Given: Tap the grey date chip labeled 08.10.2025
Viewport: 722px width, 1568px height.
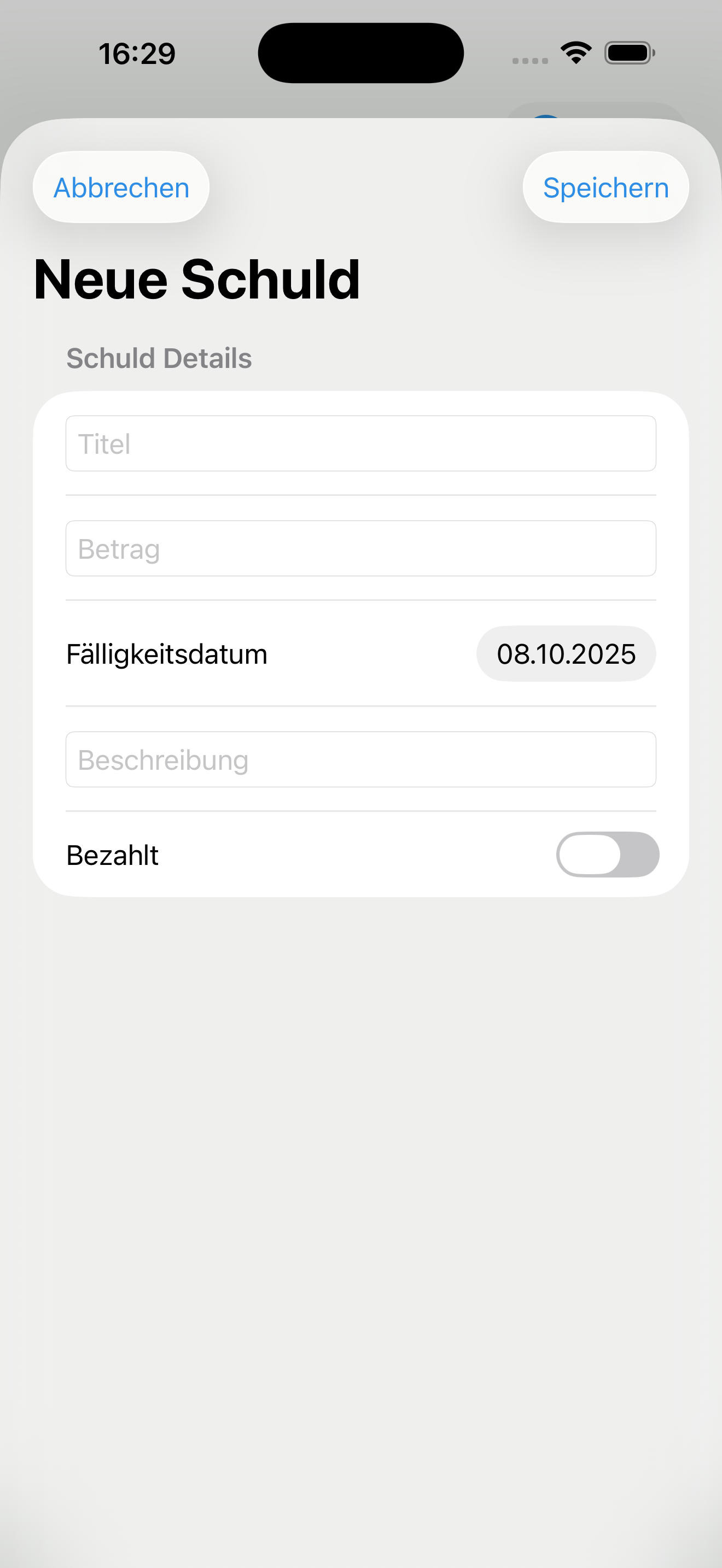Looking at the screenshot, I should pos(565,653).
